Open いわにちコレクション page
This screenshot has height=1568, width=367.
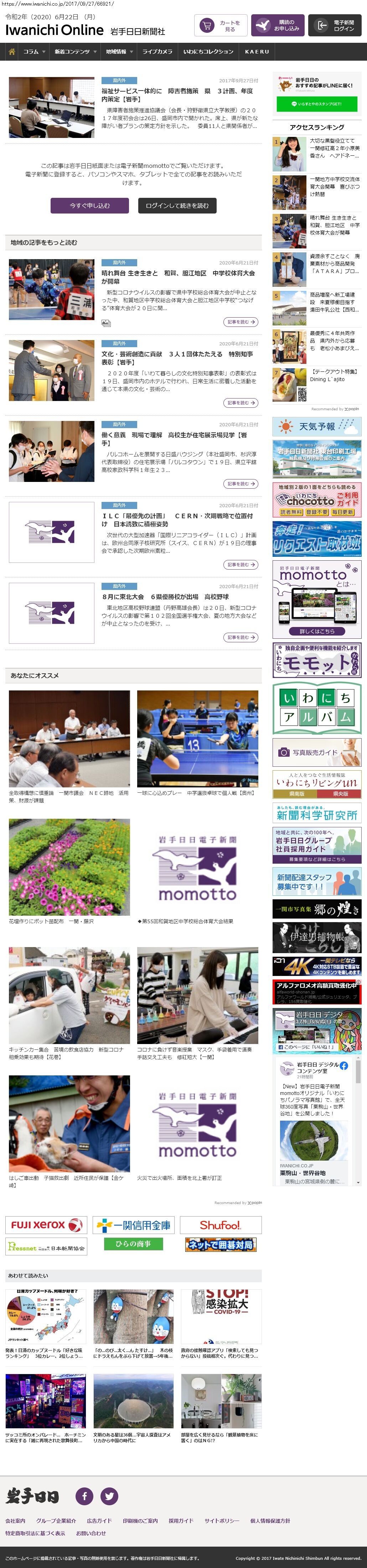(x=208, y=52)
